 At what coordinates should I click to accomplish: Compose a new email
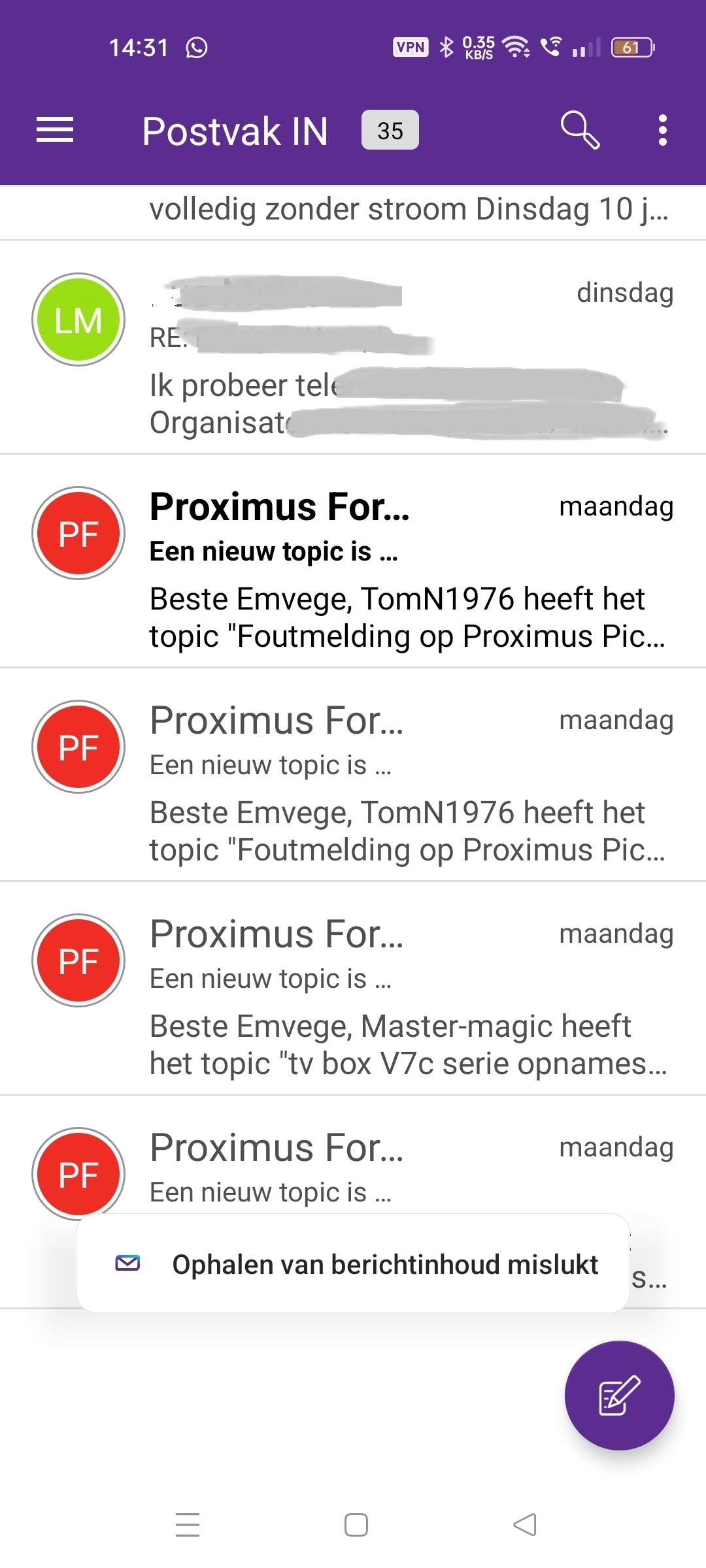point(619,1395)
